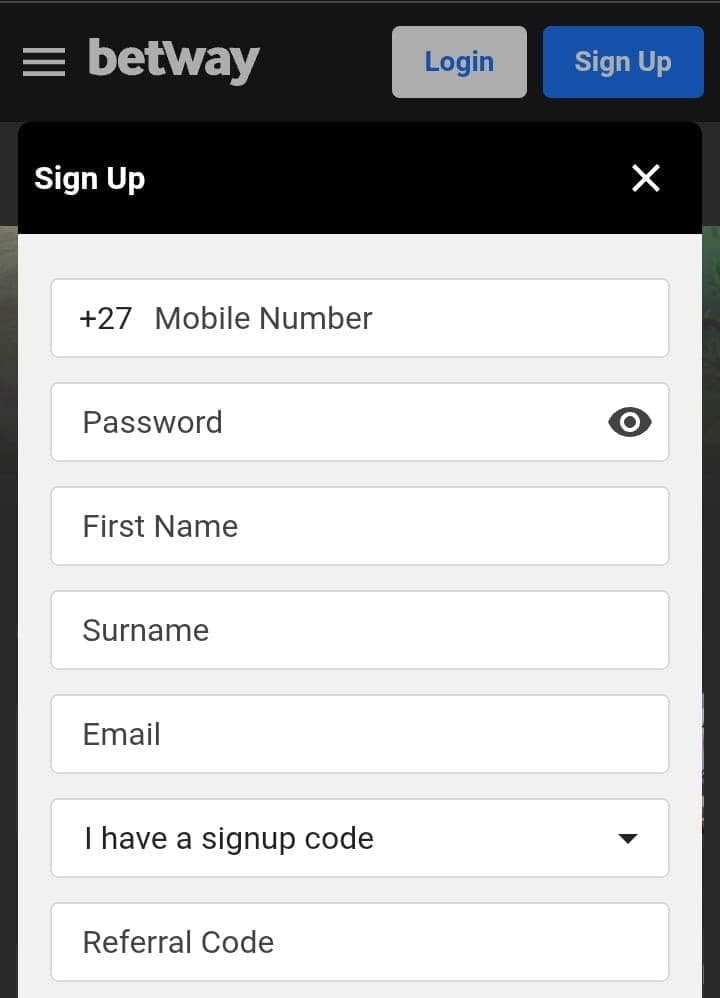Click the Referral Code field
This screenshot has height=998, width=720.
360,942
